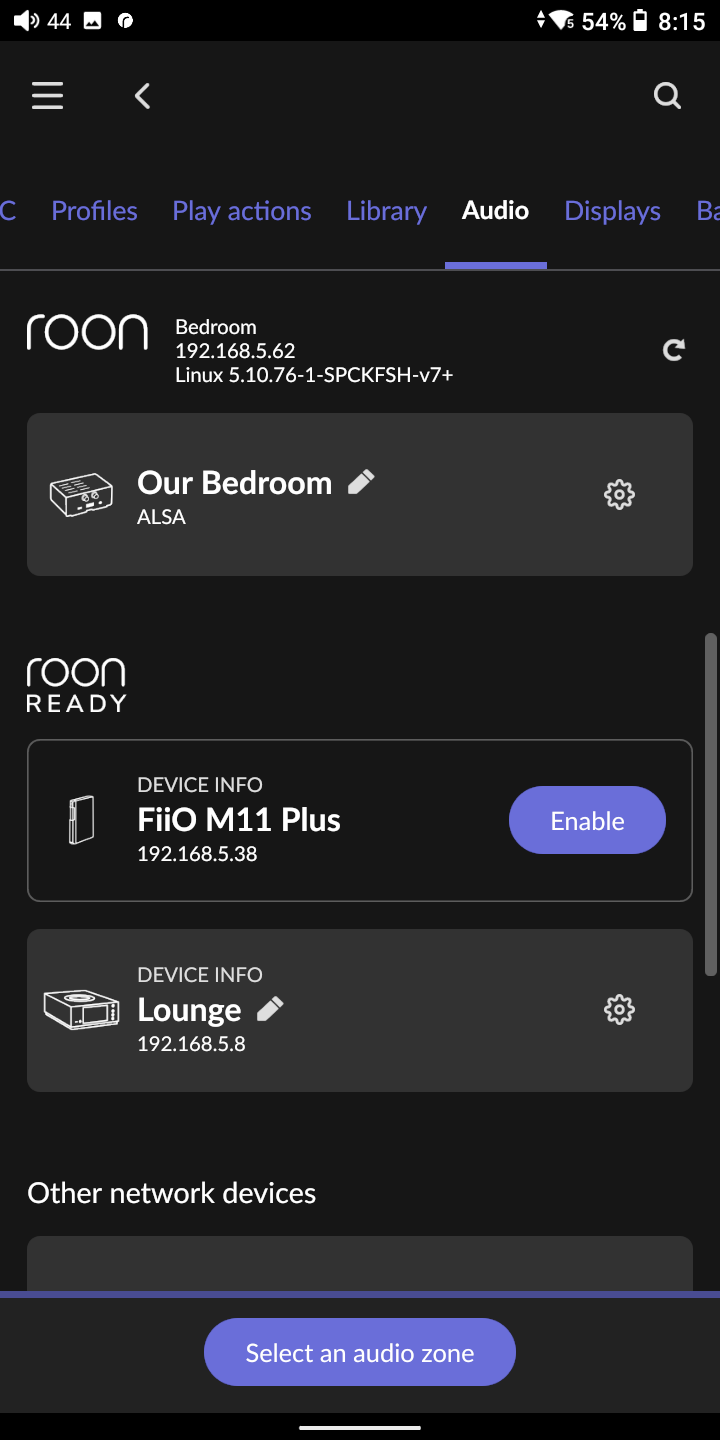Refresh the Bedroom core device list
Image resolution: width=720 pixels, height=1440 pixels.
point(673,349)
